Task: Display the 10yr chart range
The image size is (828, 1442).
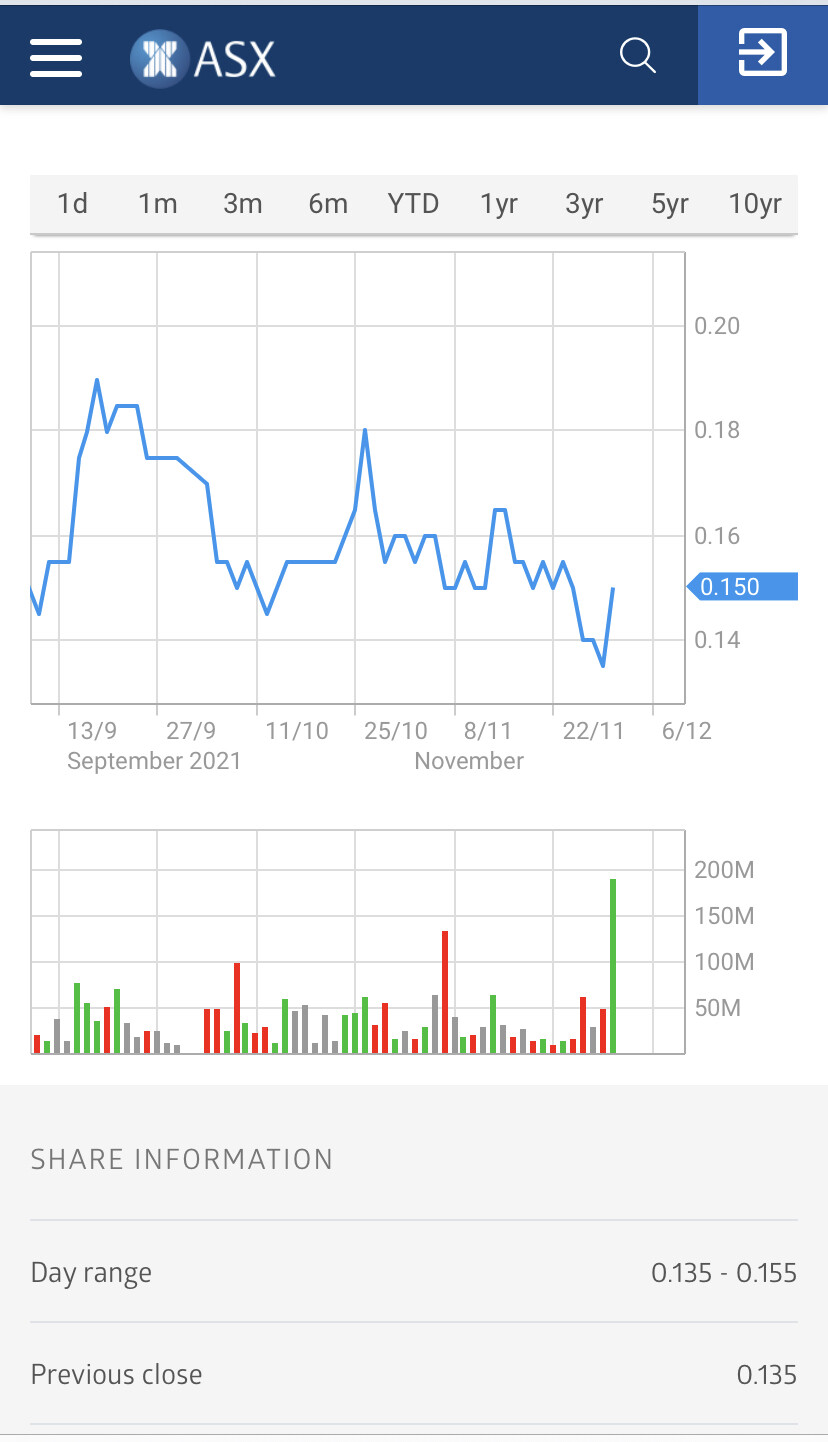Action: (755, 204)
